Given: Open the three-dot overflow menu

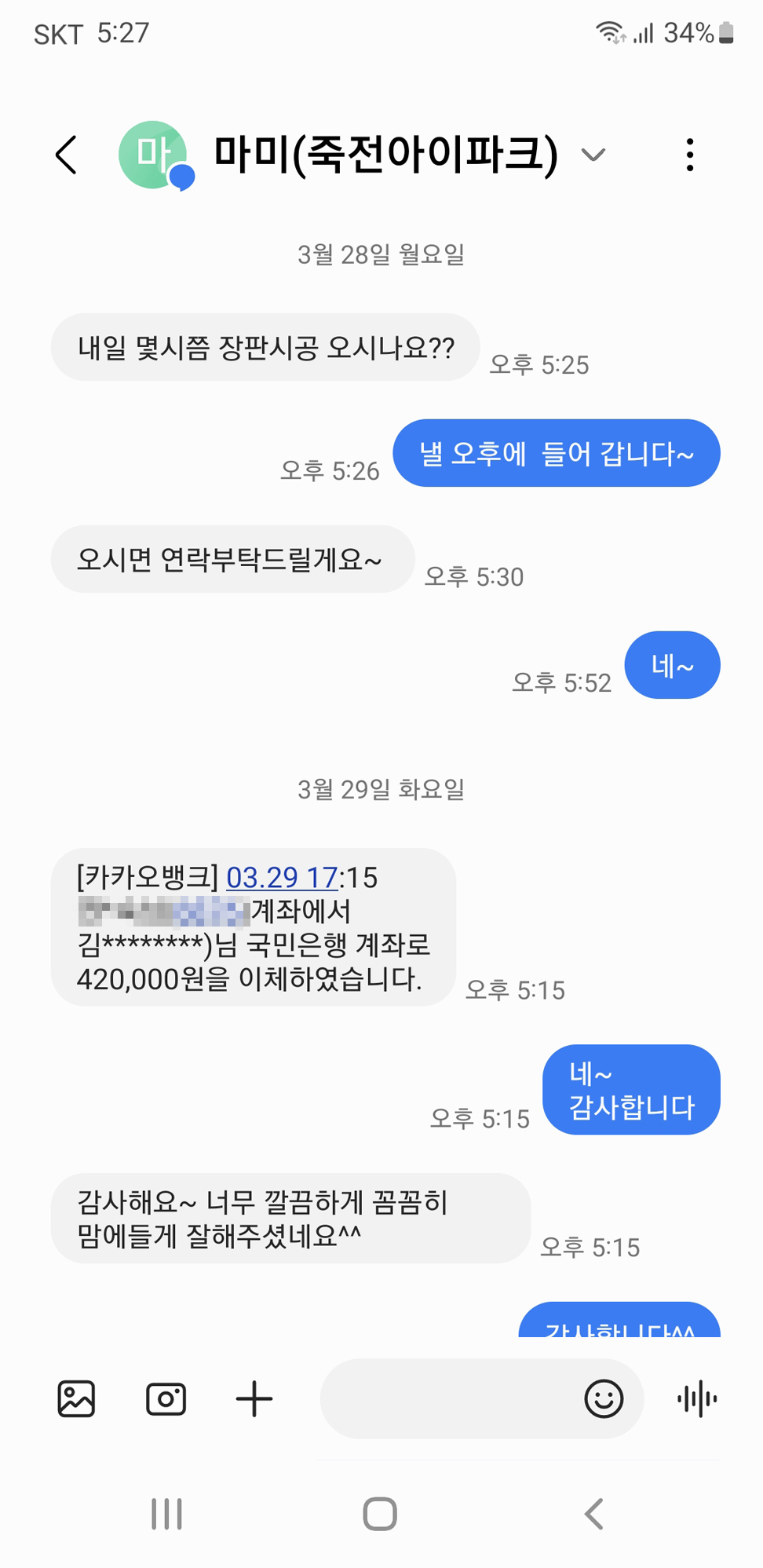Looking at the screenshot, I should pyautogui.click(x=689, y=155).
